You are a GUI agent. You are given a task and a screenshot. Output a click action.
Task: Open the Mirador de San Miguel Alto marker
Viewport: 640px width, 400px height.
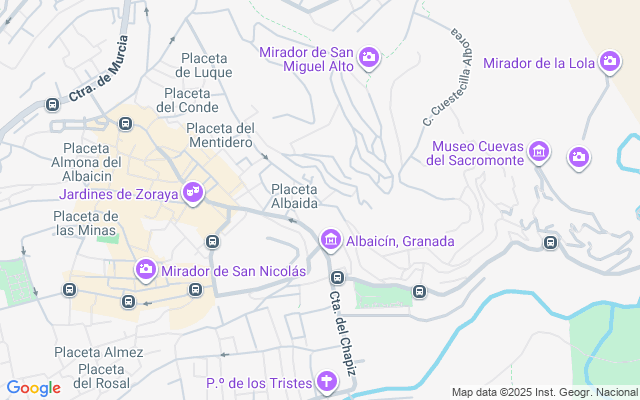tap(368, 58)
